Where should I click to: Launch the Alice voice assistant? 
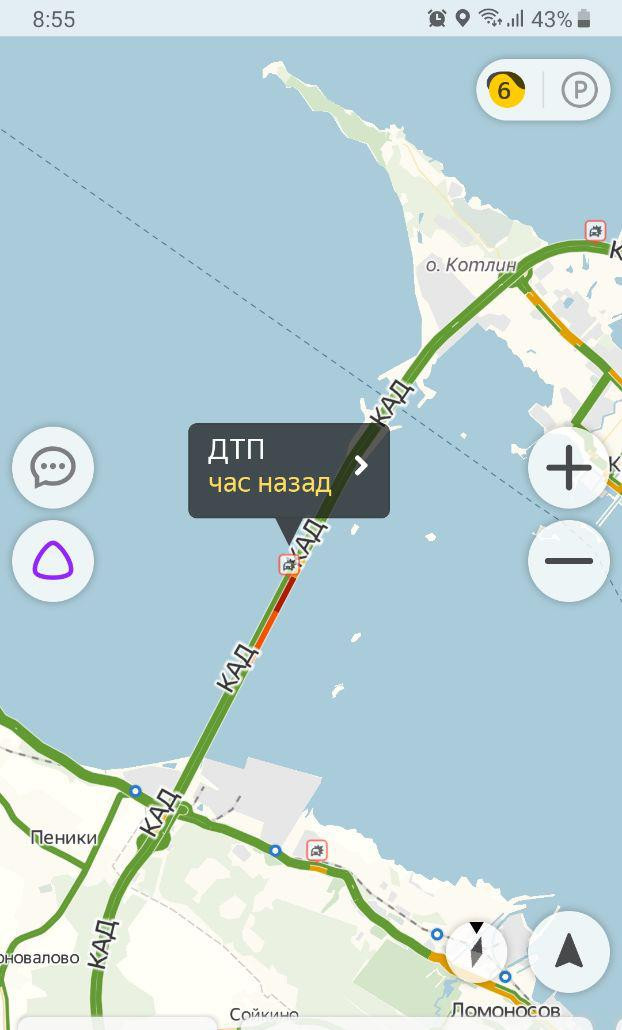[53, 561]
